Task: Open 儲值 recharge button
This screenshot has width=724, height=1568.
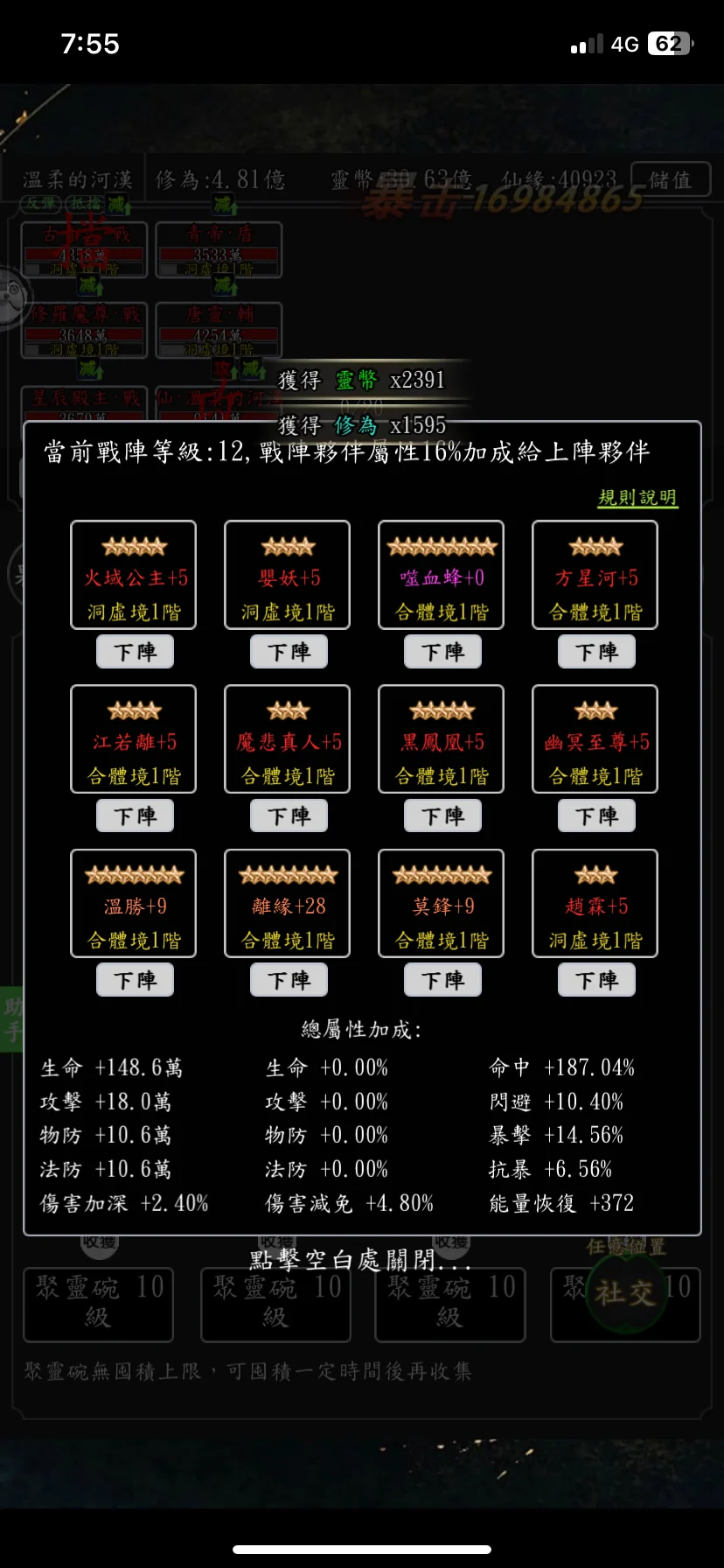Action: pyautogui.click(x=670, y=180)
